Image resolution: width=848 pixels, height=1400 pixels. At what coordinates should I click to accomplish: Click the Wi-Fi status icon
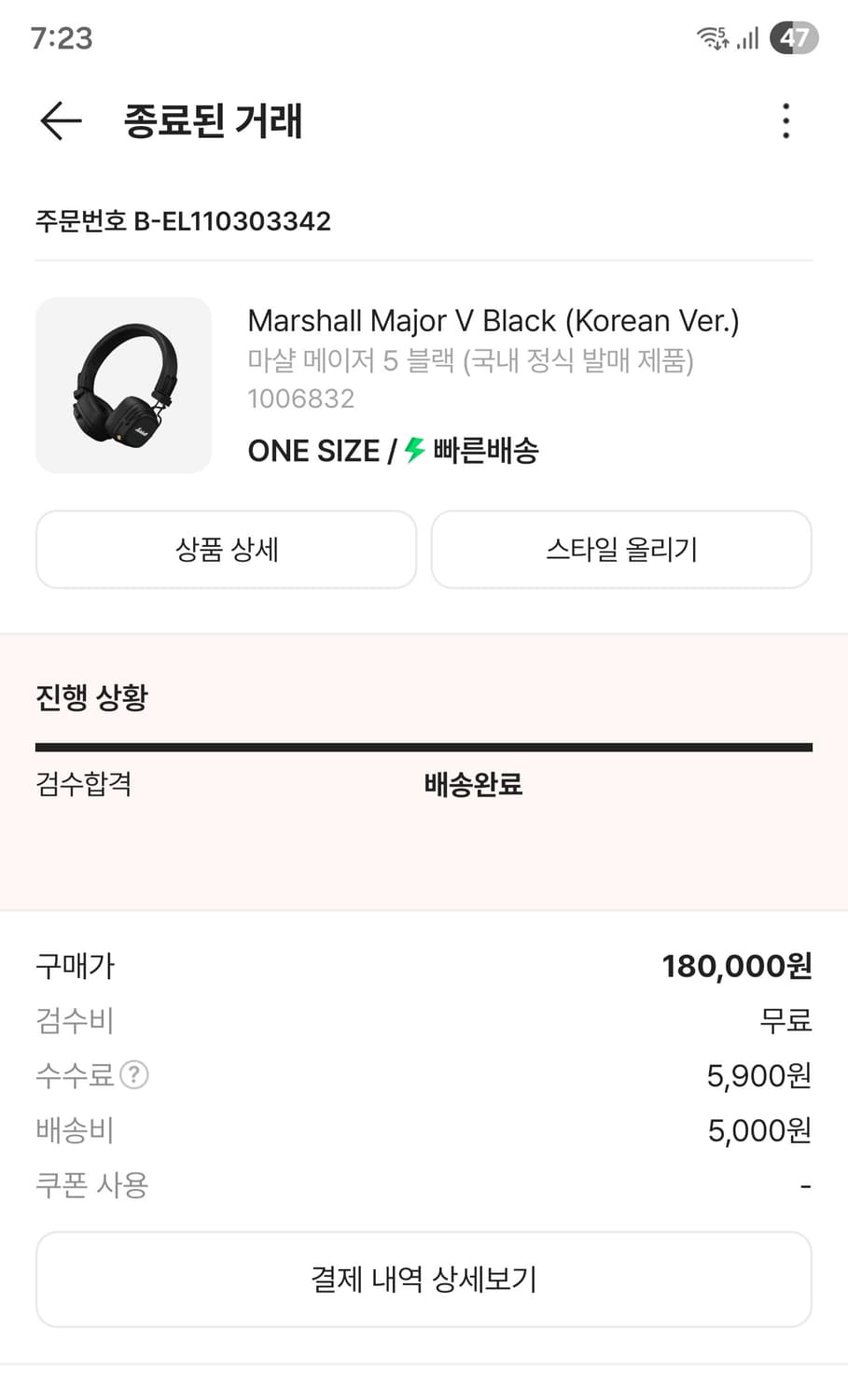click(x=711, y=37)
